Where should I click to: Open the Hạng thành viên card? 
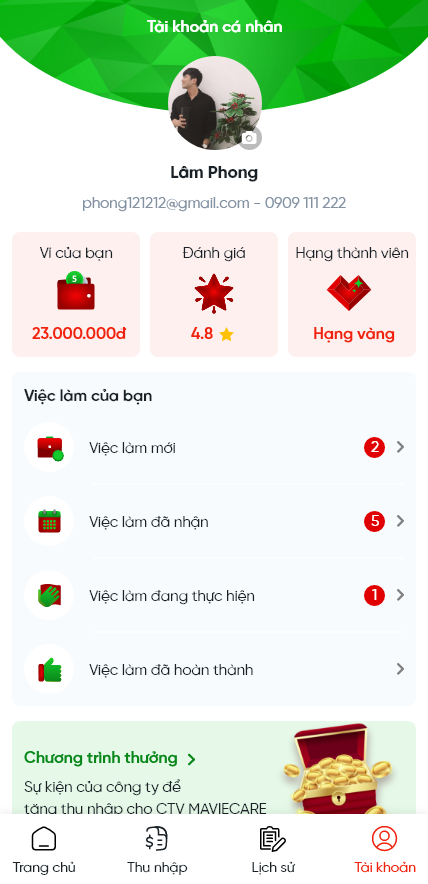click(352, 294)
